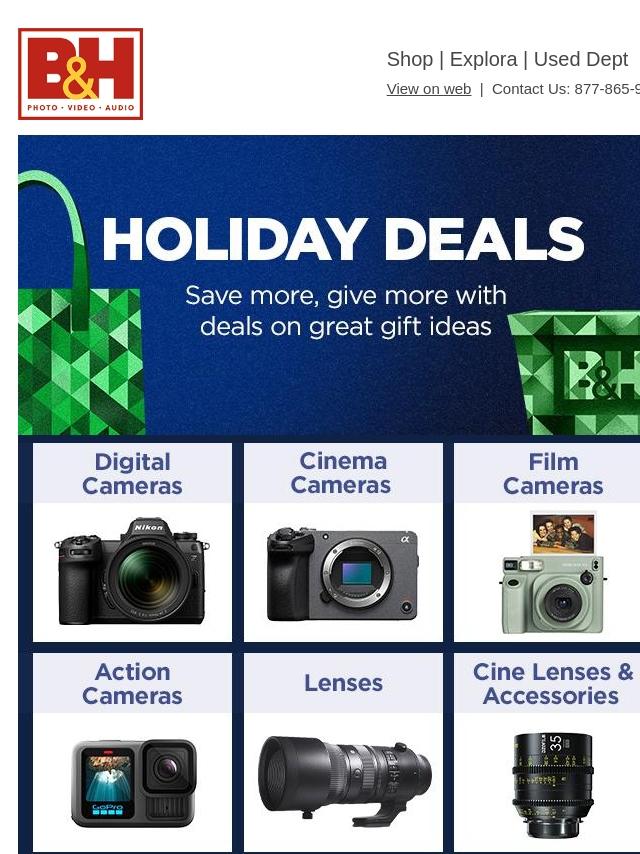Image resolution: width=640 pixels, height=854 pixels.
Task: View the Film Cameras tile
Action: (547, 542)
